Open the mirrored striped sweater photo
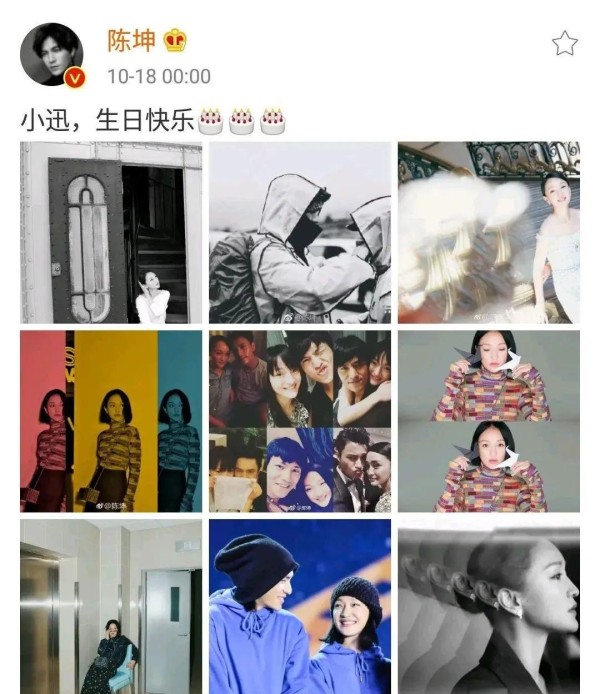This screenshot has width=600, height=694. pyautogui.click(x=489, y=421)
